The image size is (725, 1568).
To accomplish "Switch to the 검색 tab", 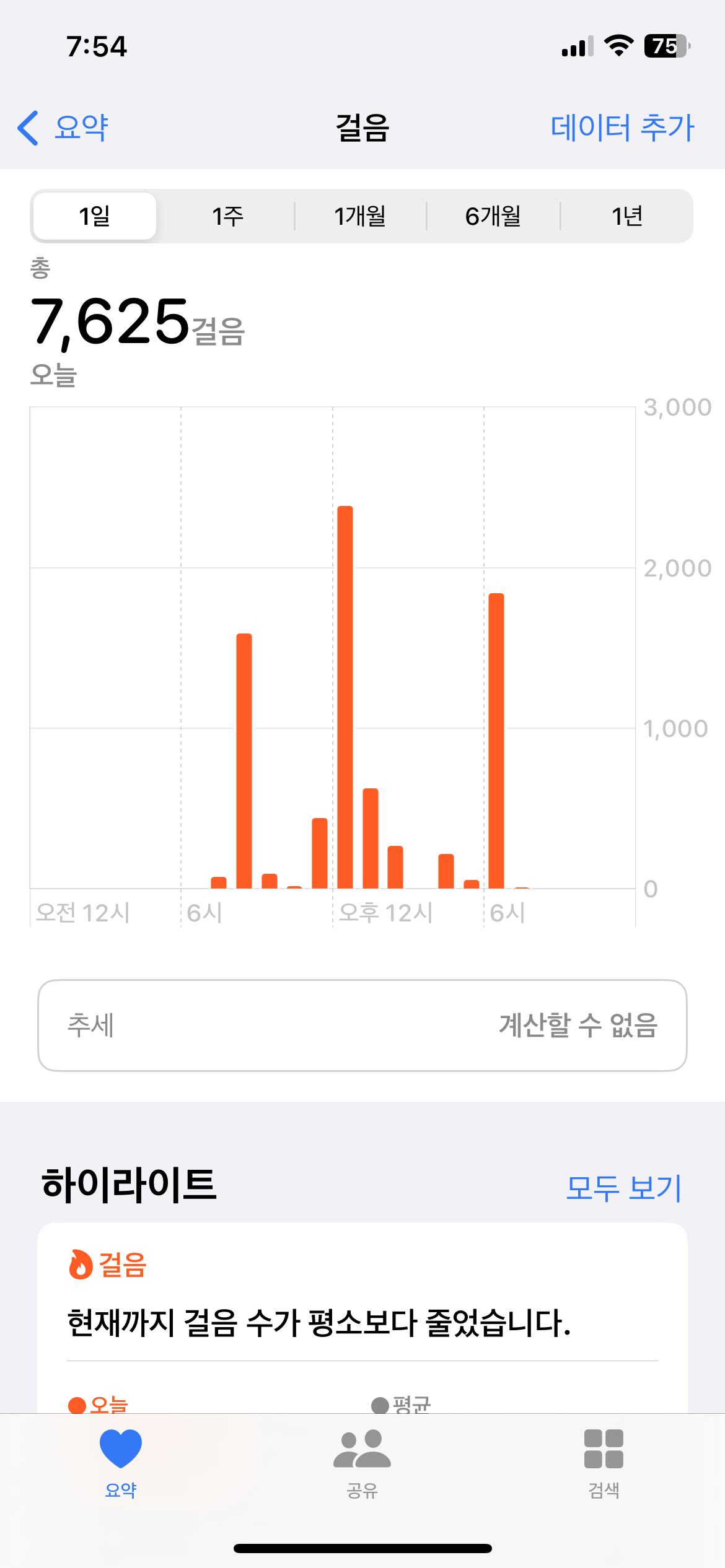I will (x=604, y=1463).
